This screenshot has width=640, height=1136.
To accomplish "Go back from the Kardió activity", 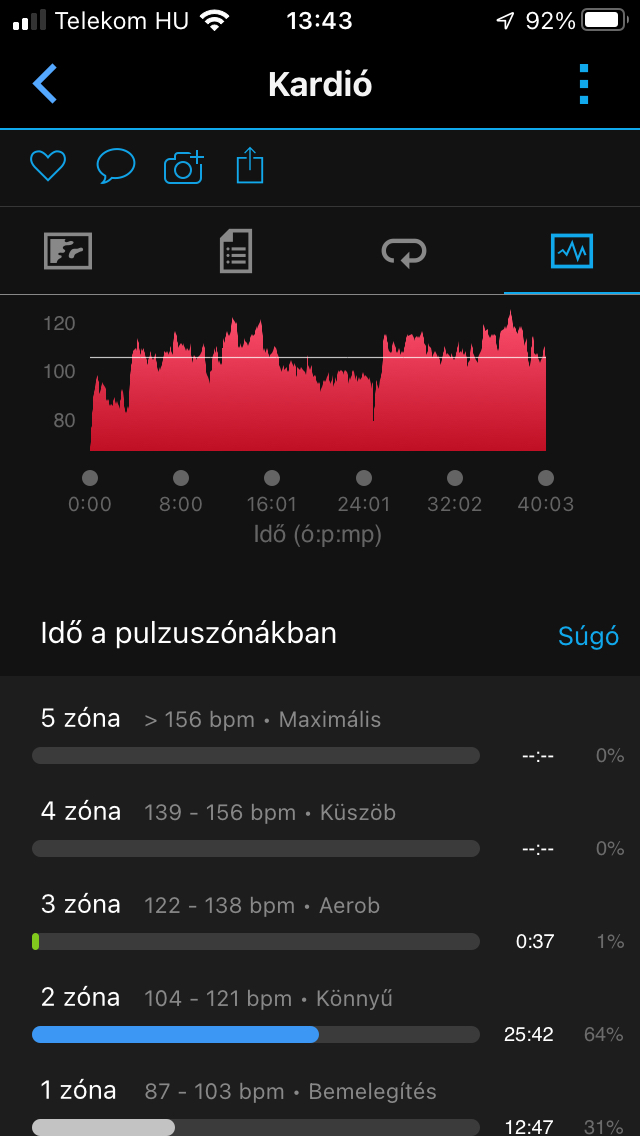I will coord(45,84).
